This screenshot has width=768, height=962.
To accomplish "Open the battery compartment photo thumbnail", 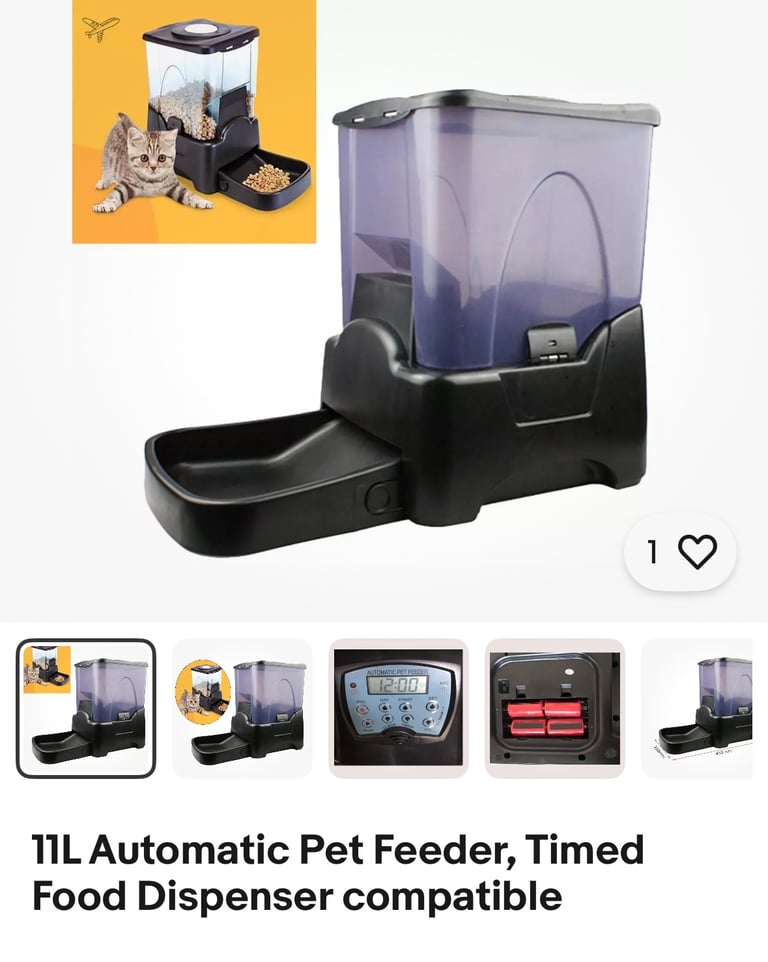I will [x=554, y=708].
